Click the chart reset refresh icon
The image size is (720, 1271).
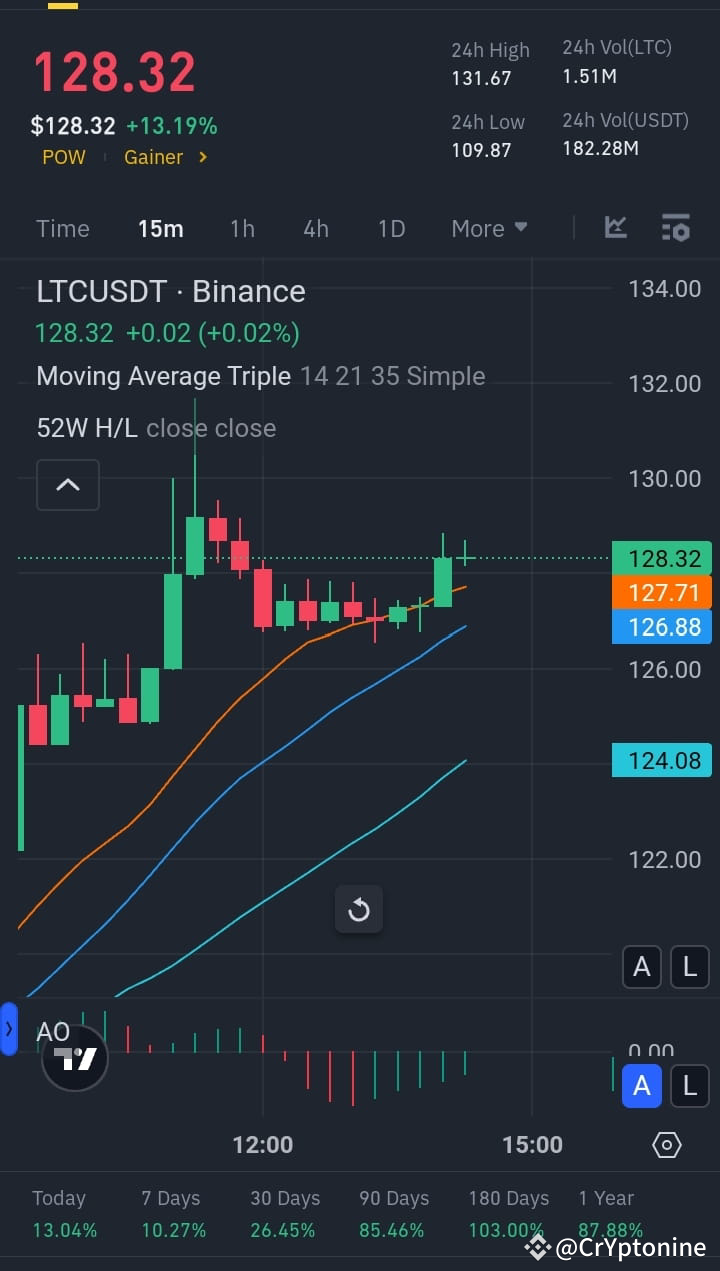(x=358, y=910)
